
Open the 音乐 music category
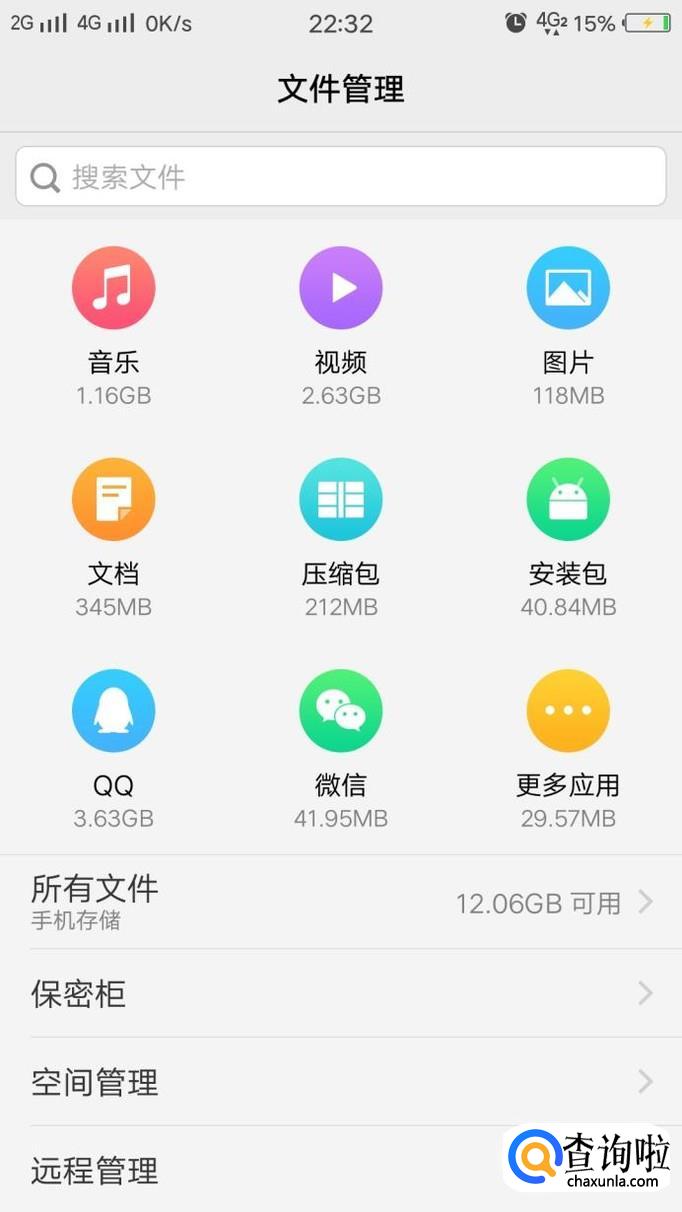pos(113,289)
